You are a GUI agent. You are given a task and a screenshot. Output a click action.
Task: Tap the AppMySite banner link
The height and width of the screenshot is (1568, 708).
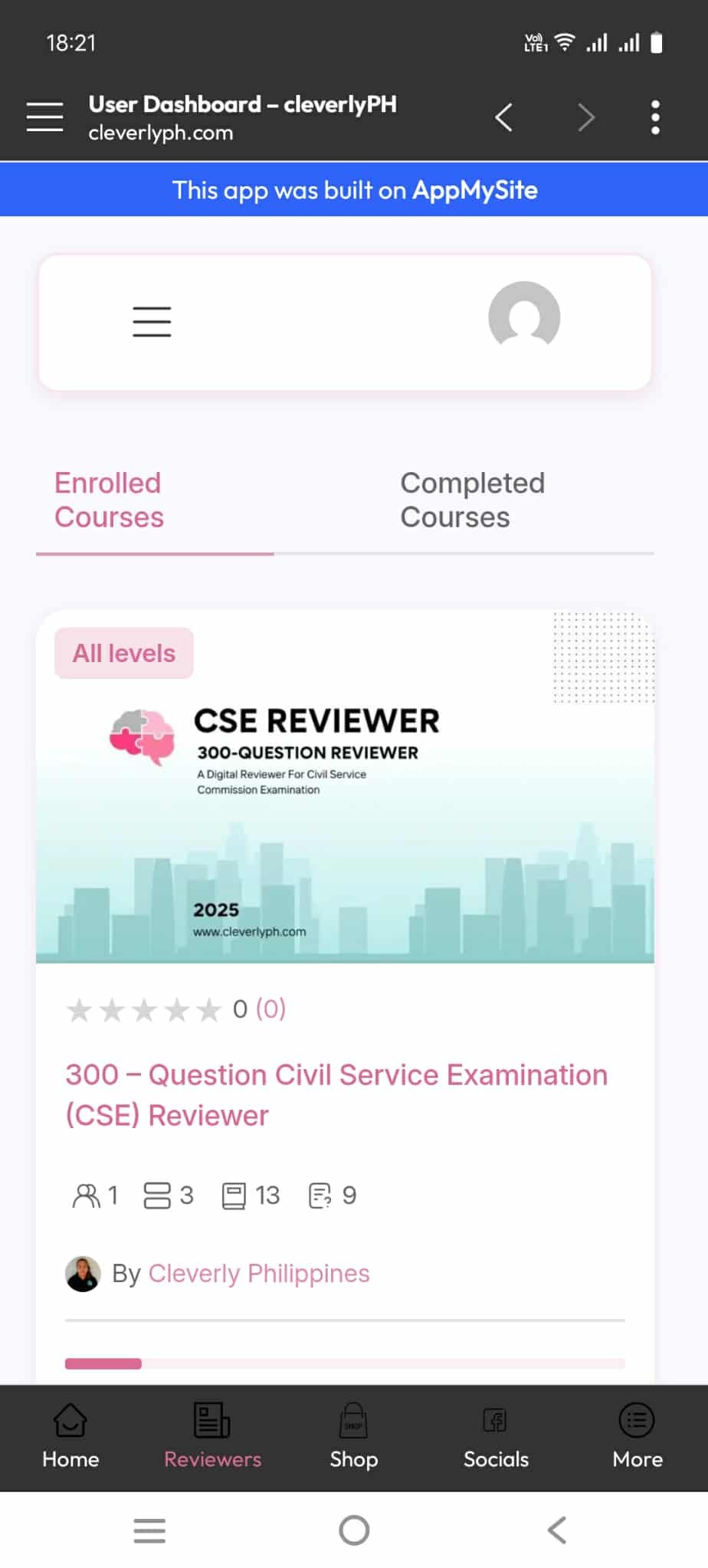354,190
